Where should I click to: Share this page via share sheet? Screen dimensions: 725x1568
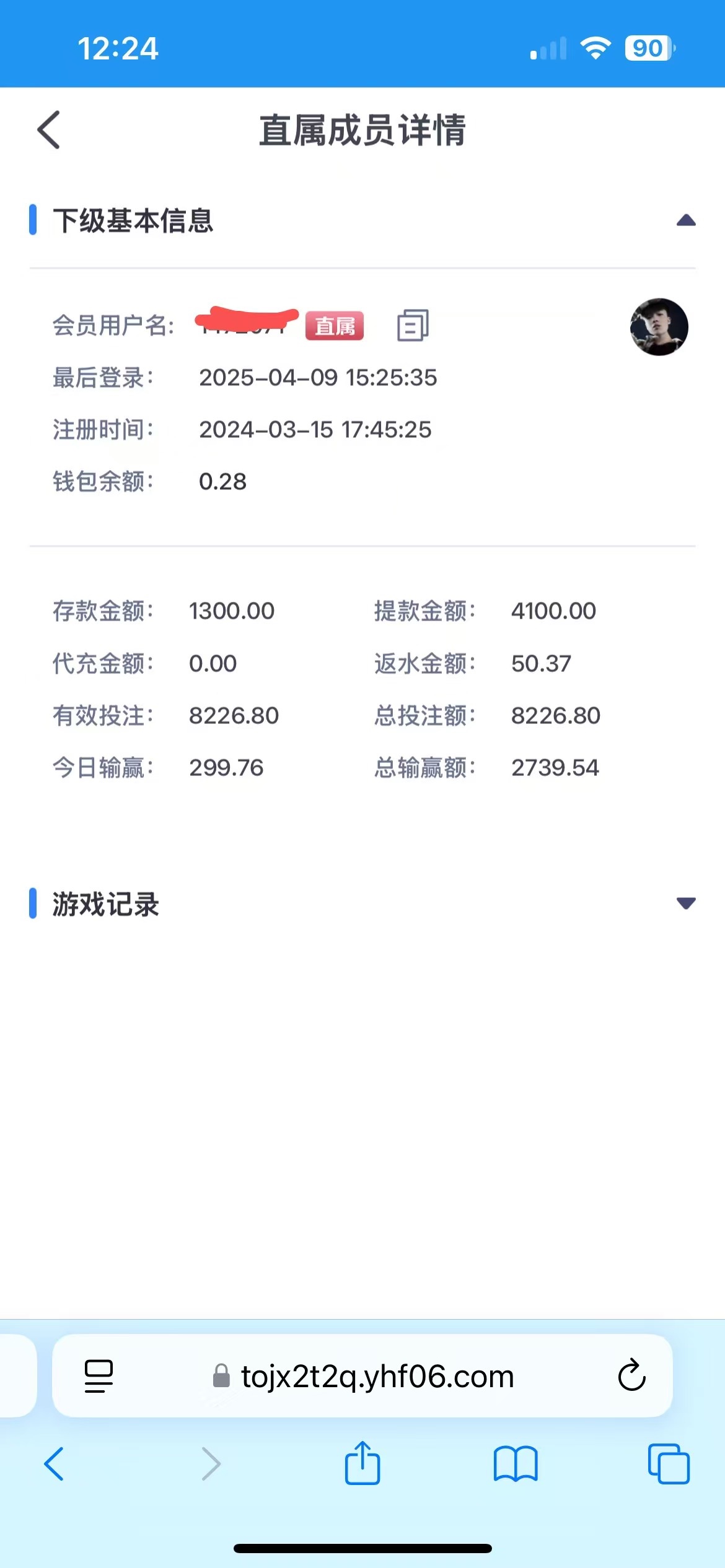coord(362,1463)
